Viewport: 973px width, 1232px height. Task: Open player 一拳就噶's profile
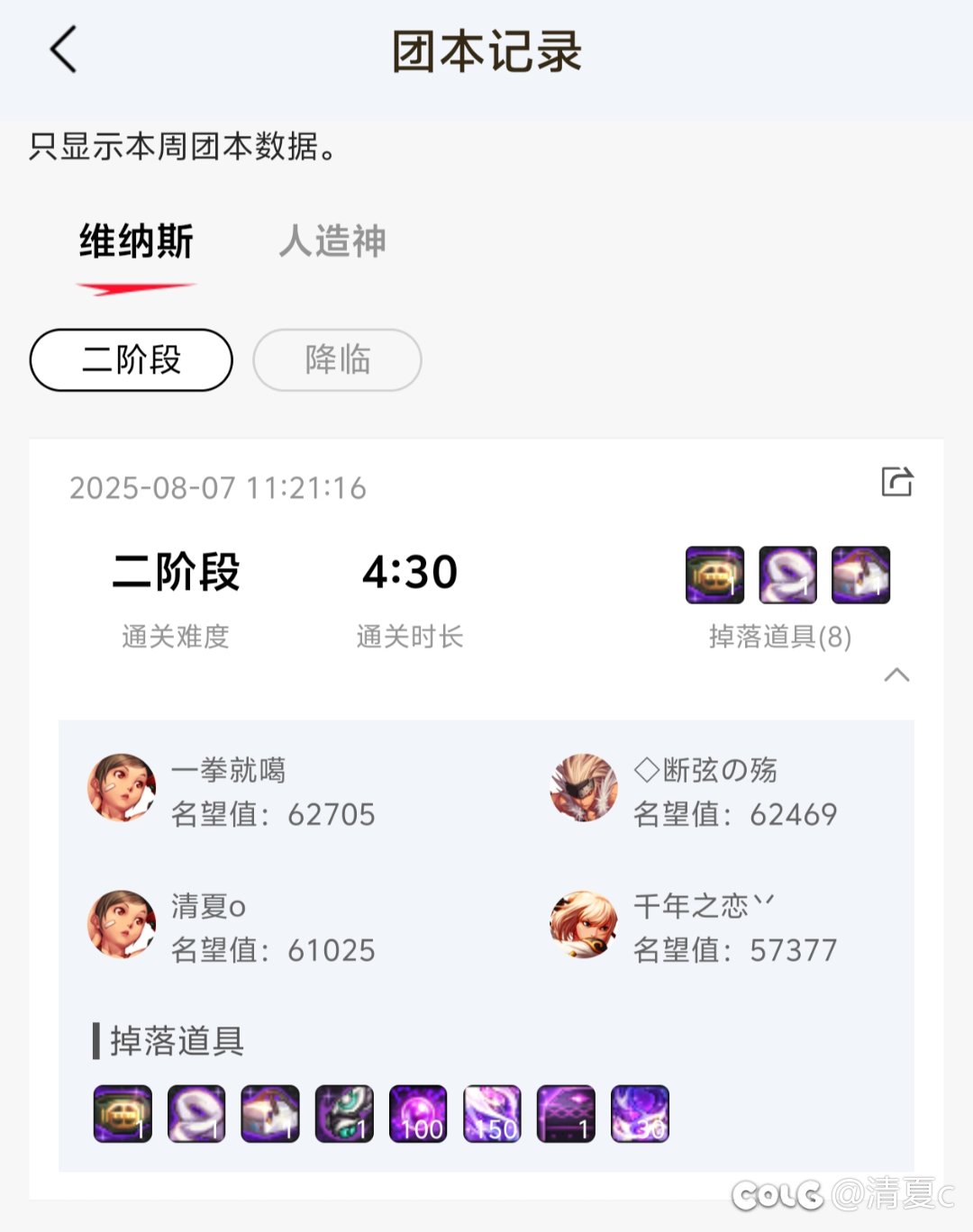pyautogui.click(x=122, y=788)
